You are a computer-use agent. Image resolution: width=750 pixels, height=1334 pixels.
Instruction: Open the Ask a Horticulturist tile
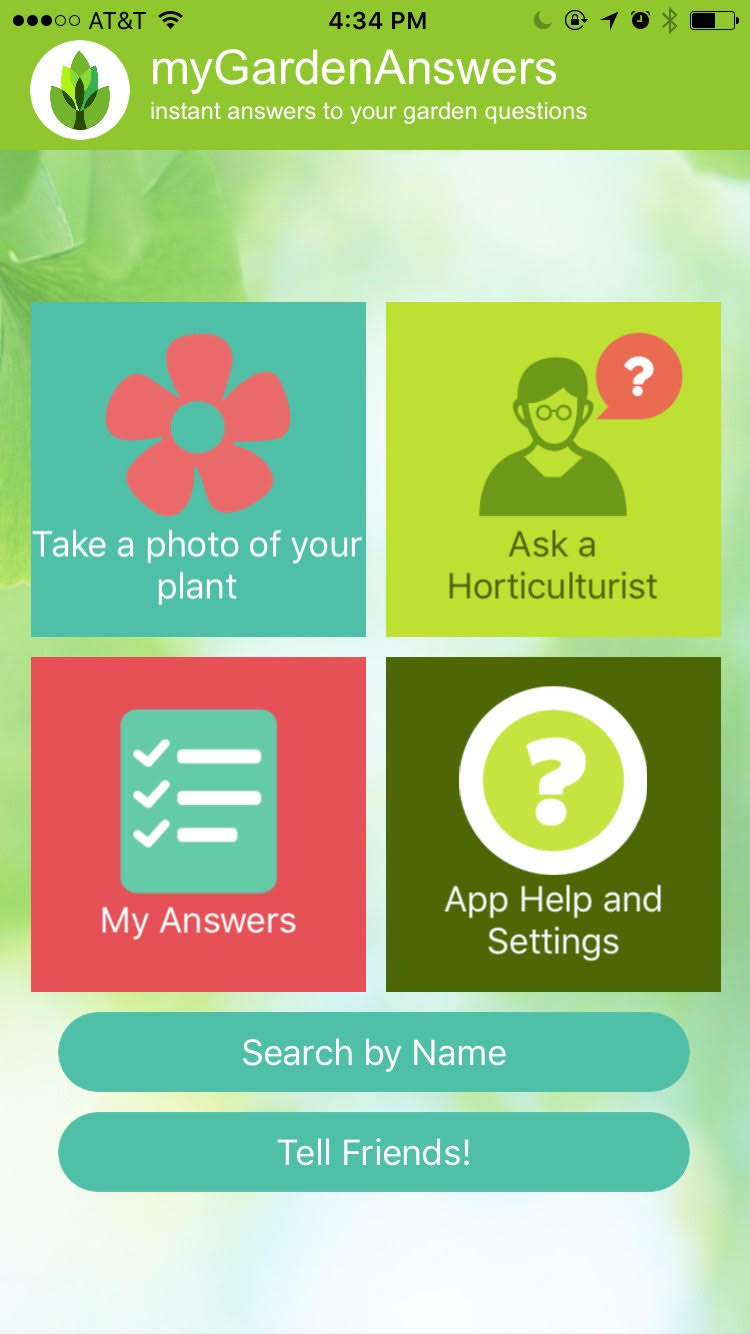[x=553, y=469]
